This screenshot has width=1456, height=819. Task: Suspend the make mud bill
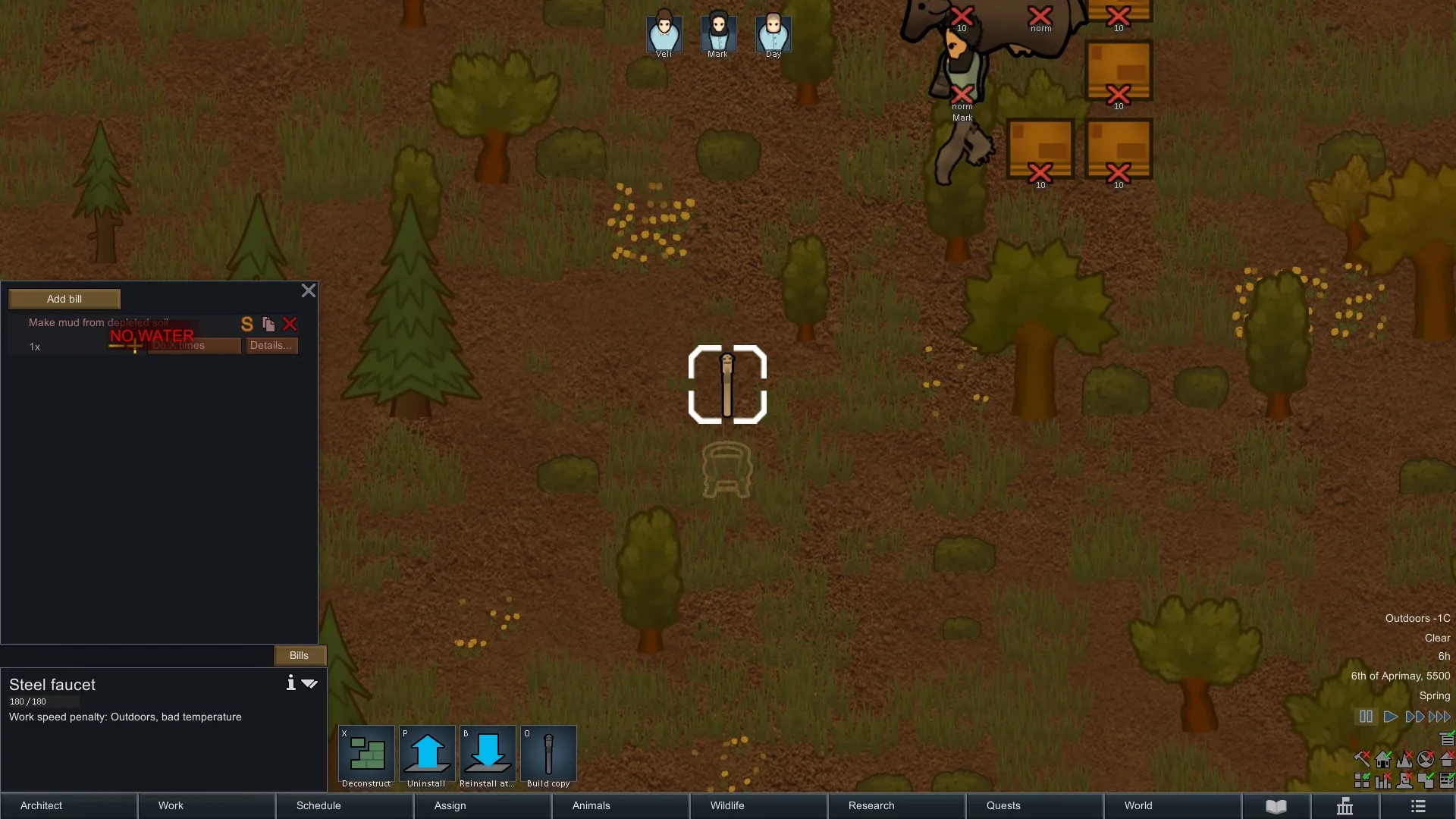click(247, 325)
